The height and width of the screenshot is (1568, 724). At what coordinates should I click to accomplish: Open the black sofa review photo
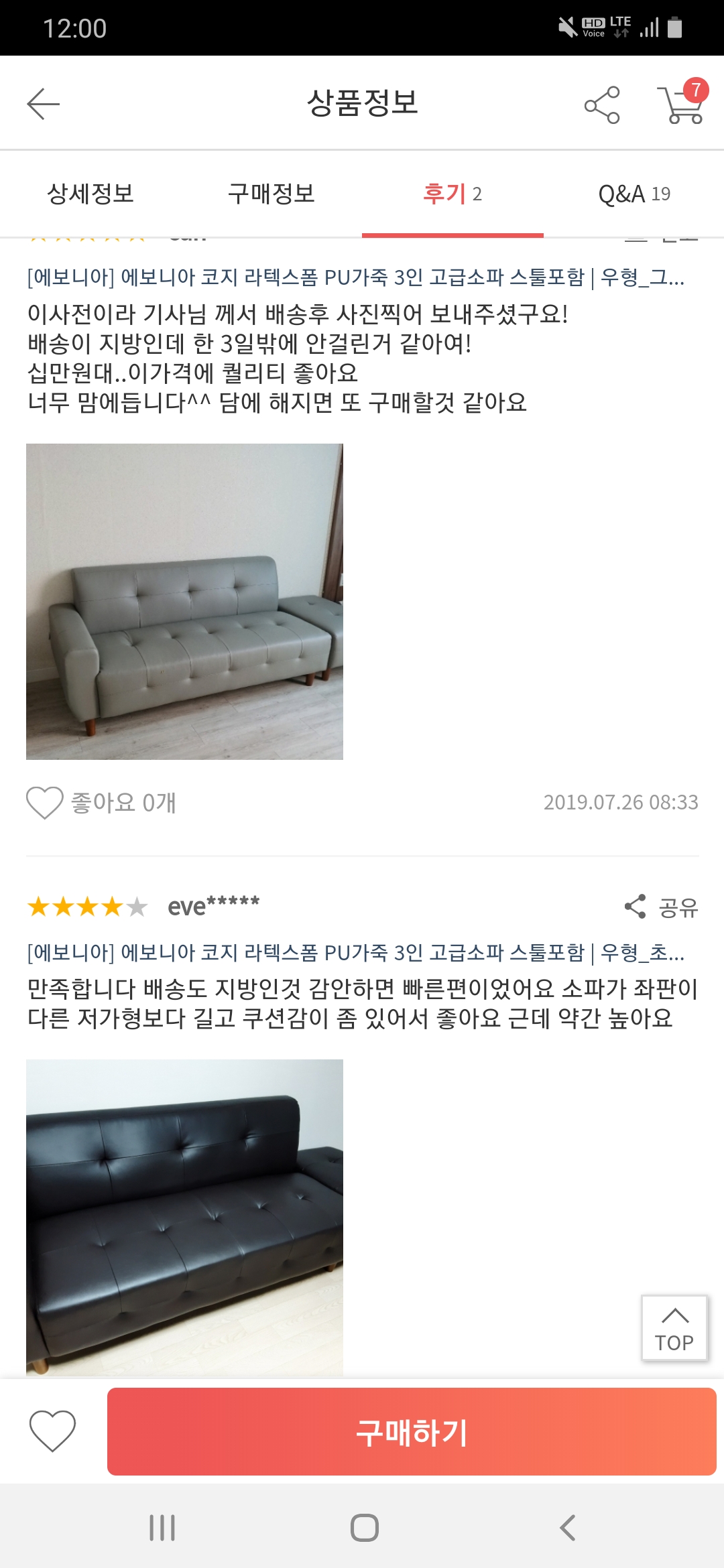coord(184,1217)
